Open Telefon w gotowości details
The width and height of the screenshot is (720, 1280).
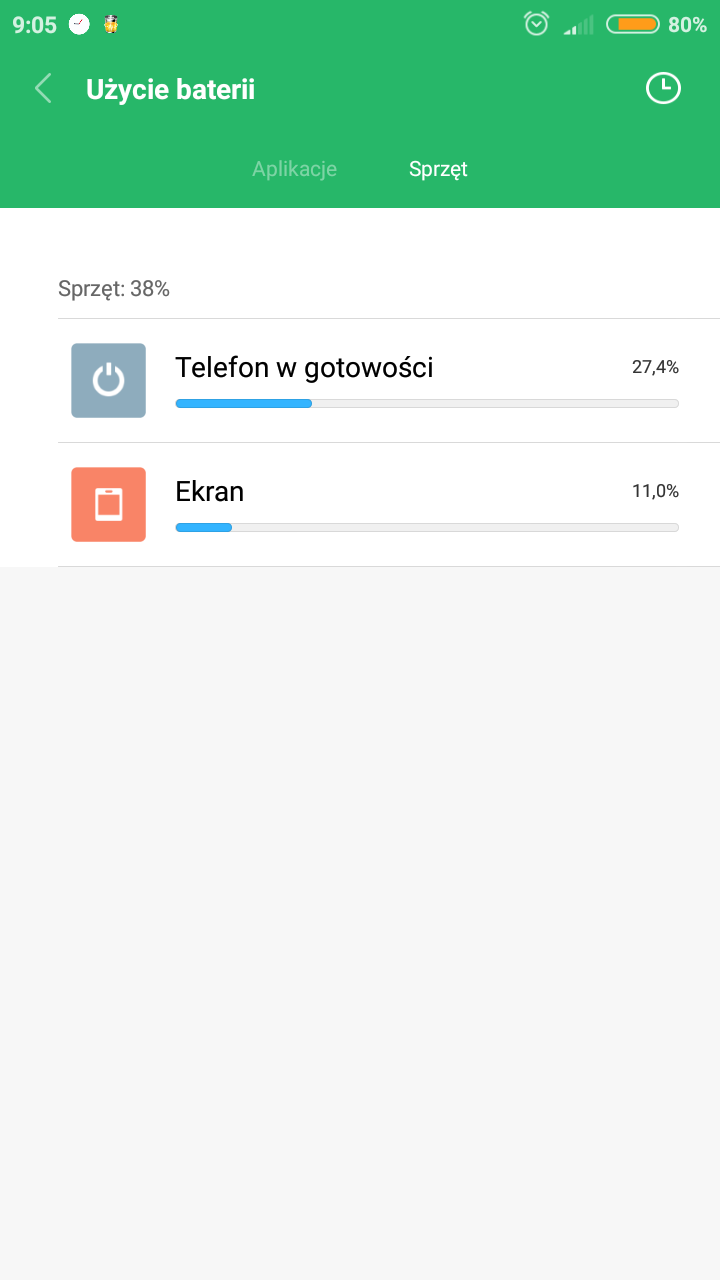pyautogui.click(x=388, y=381)
